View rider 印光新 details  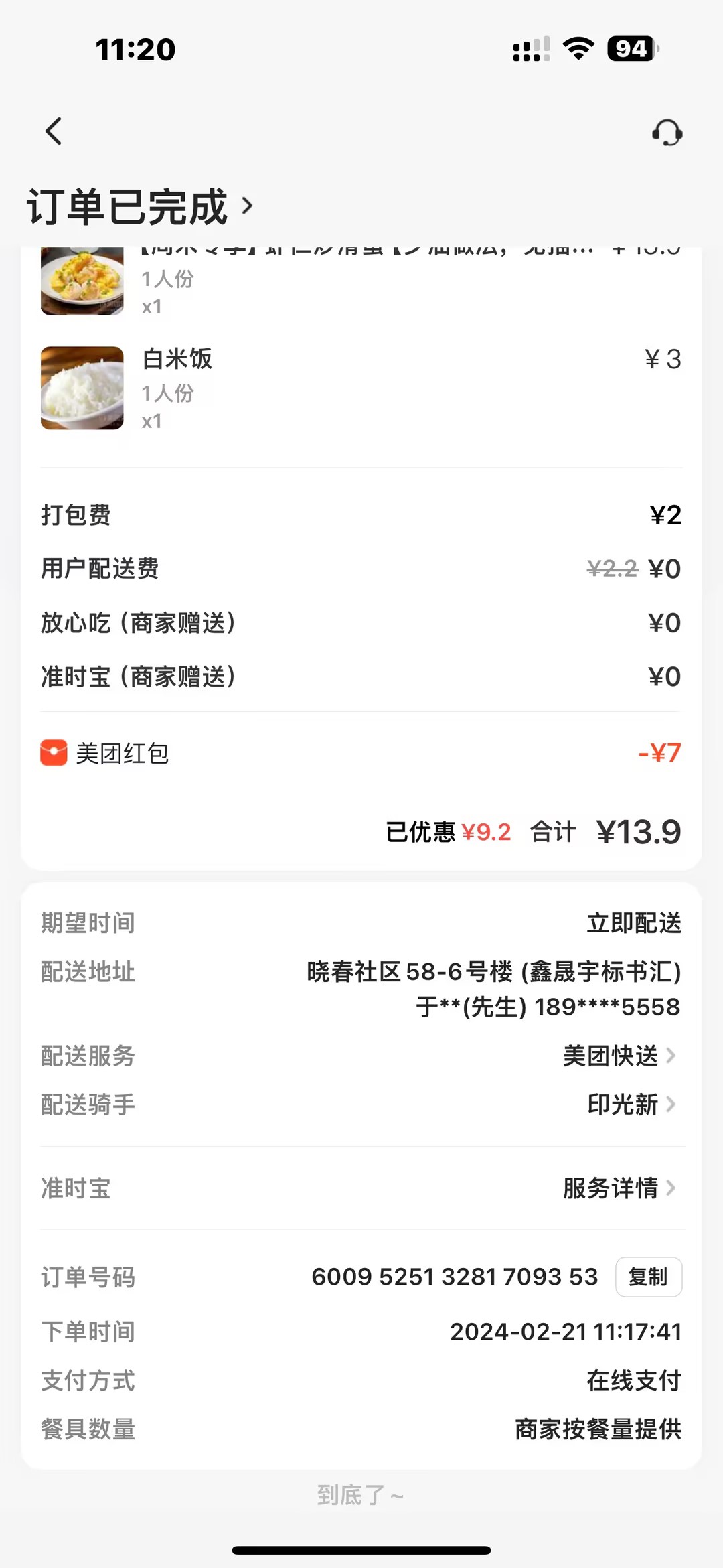tap(631, 1104)
